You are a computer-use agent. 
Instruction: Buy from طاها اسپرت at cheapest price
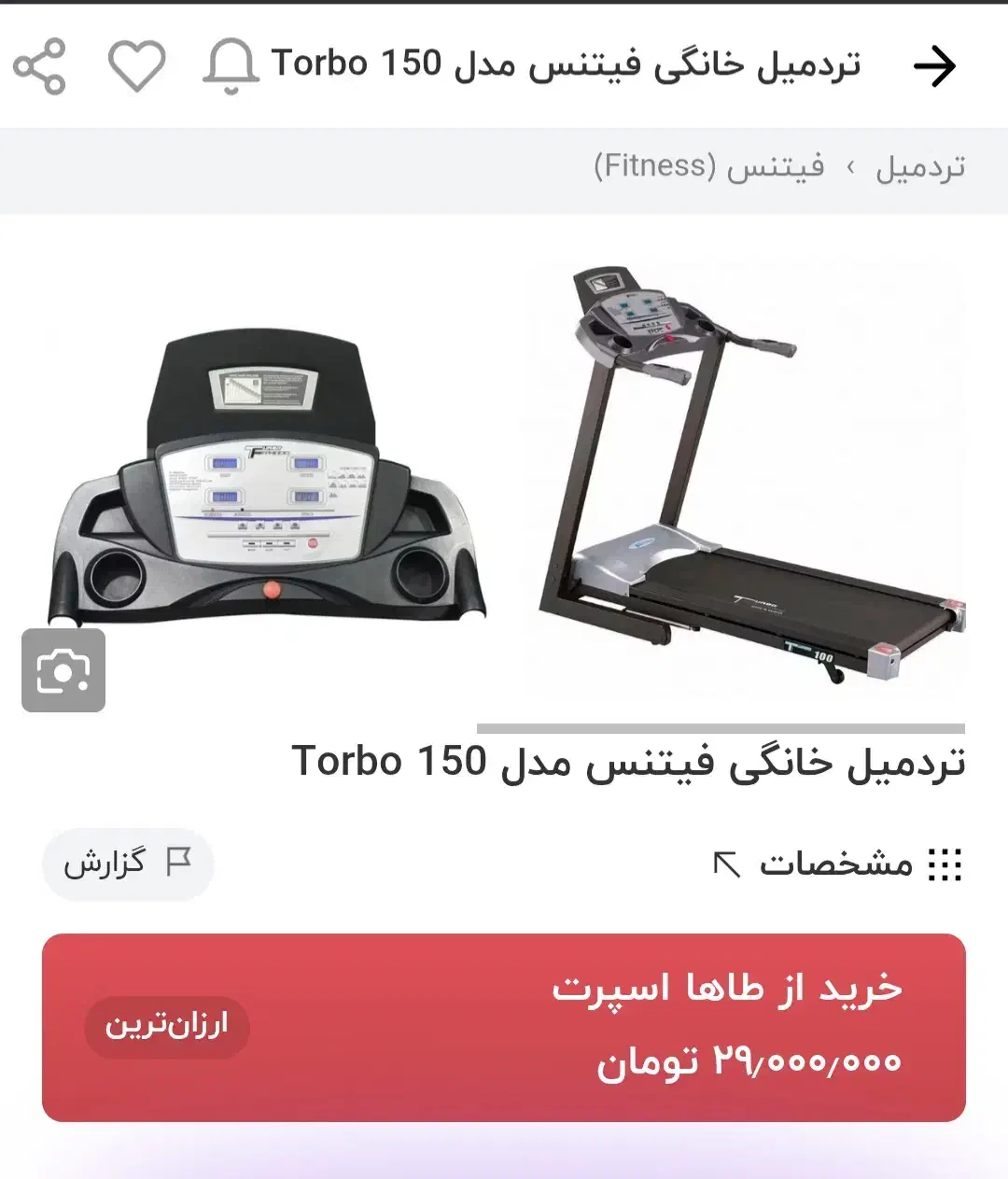pyautogui.click(x=504, y=1027)
